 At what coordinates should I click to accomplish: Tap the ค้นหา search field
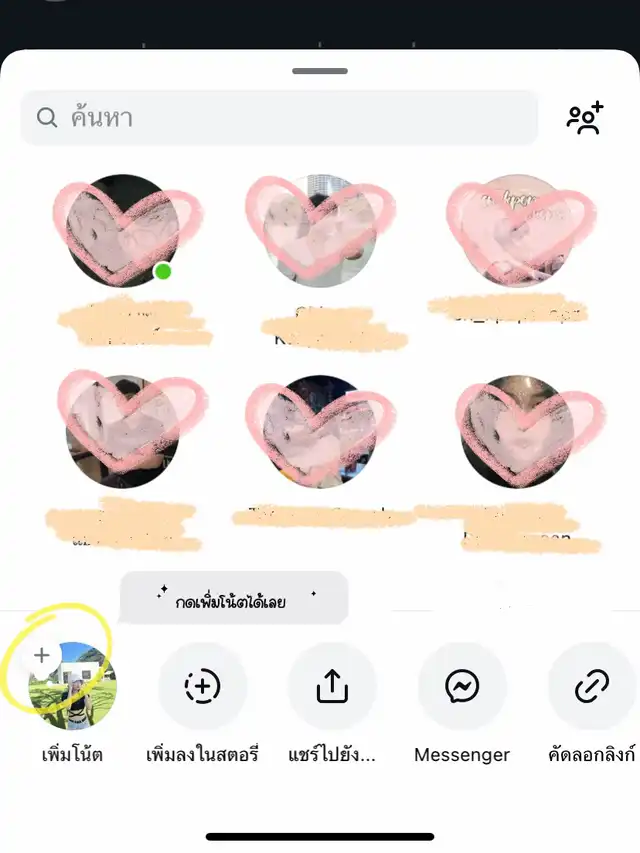278,118
